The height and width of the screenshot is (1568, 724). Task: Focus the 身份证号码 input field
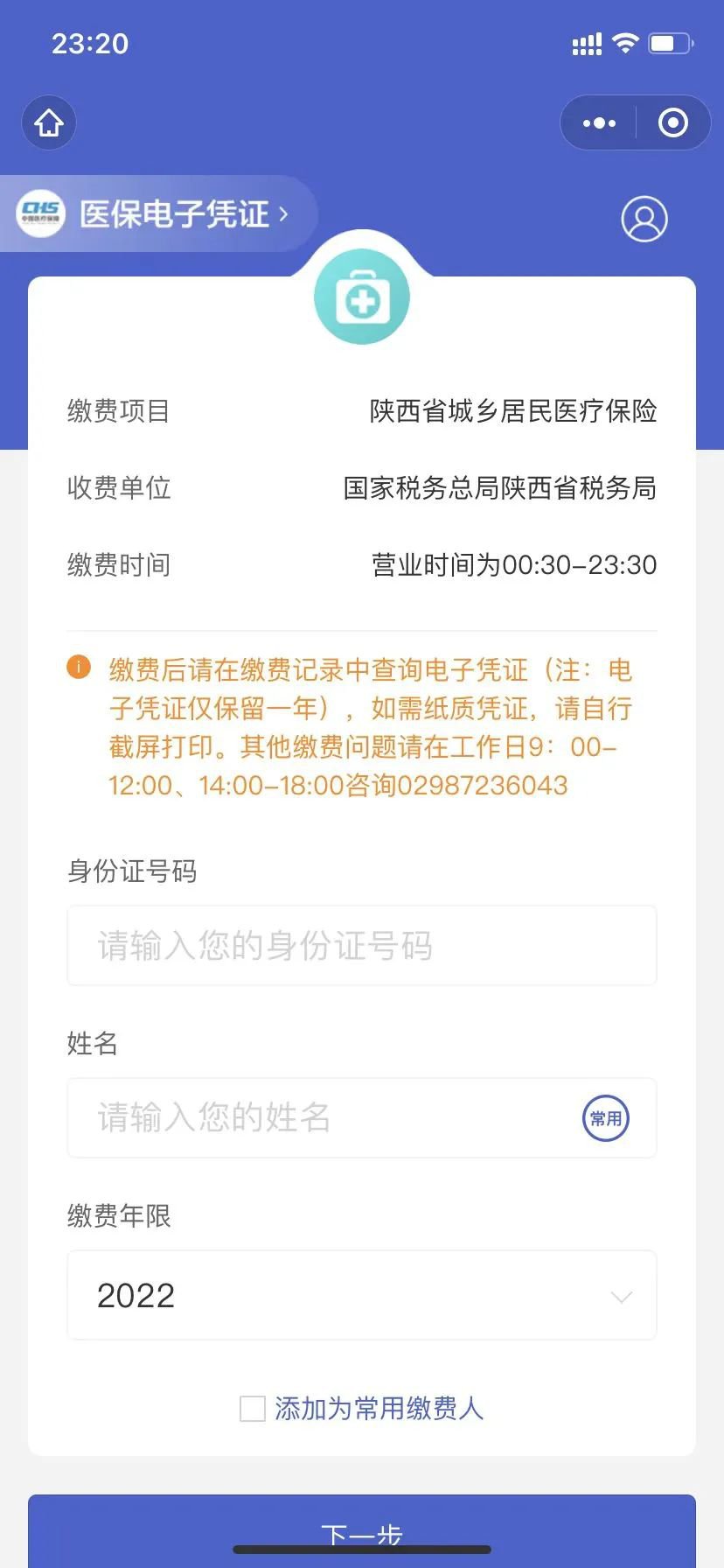361,946
